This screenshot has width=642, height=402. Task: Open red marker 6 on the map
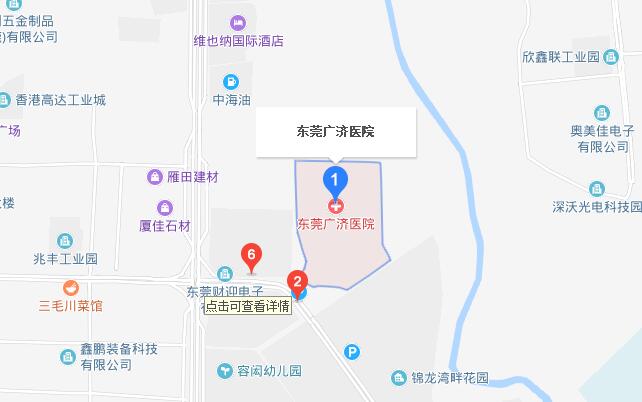(x=252, y=256)
